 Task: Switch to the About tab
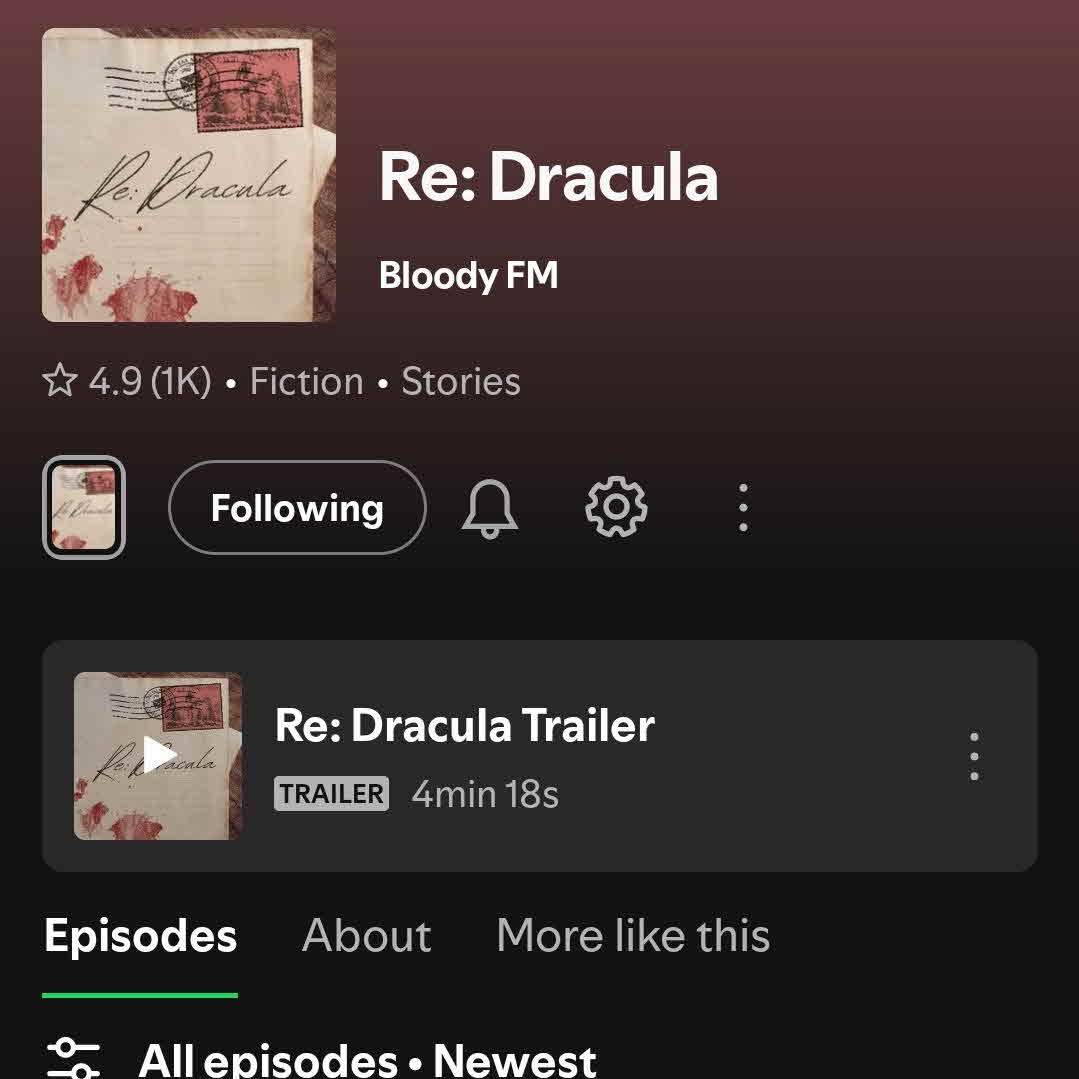(366, 936)
